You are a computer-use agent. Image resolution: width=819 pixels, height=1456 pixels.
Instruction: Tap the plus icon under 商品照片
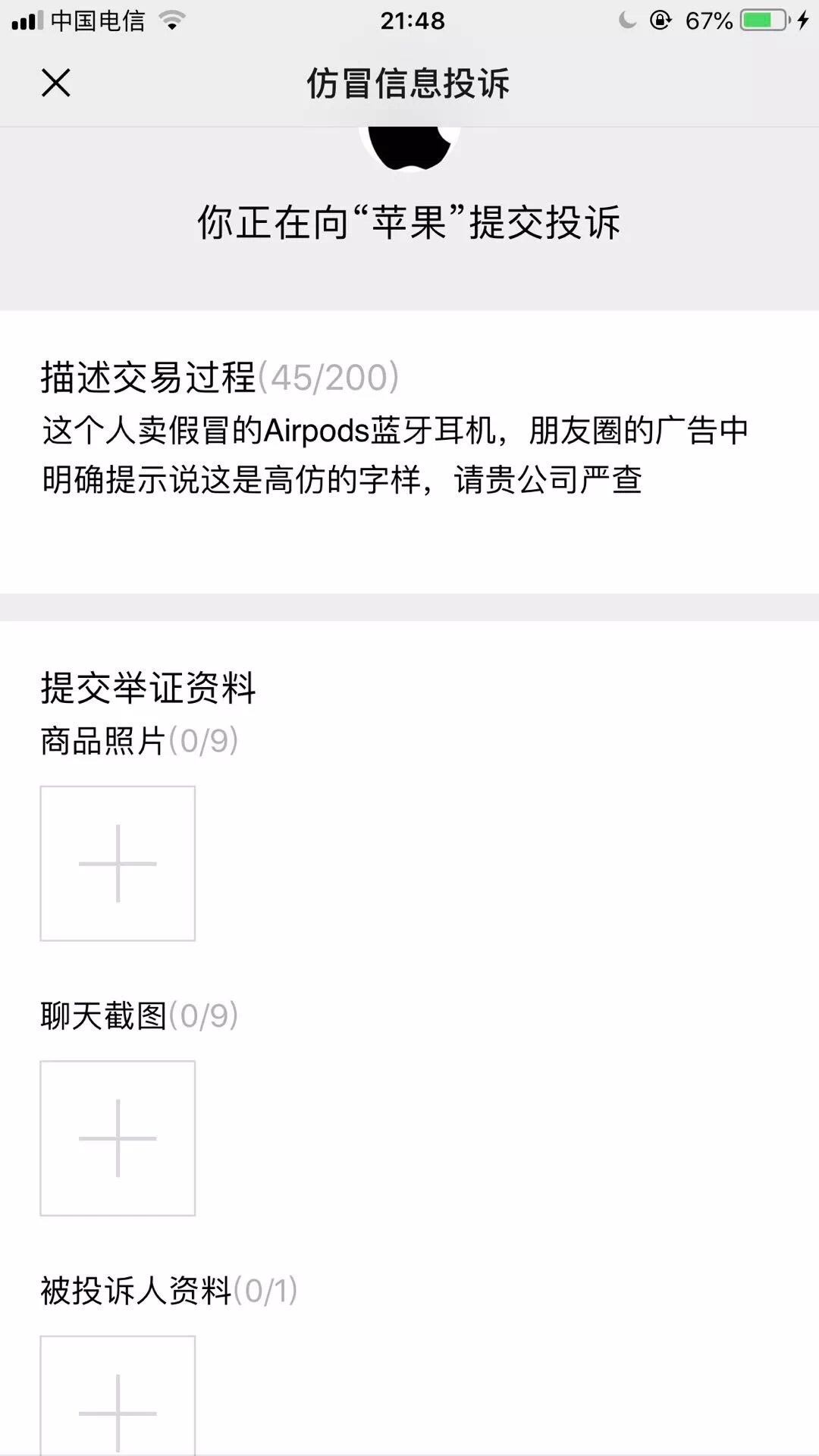118,862
